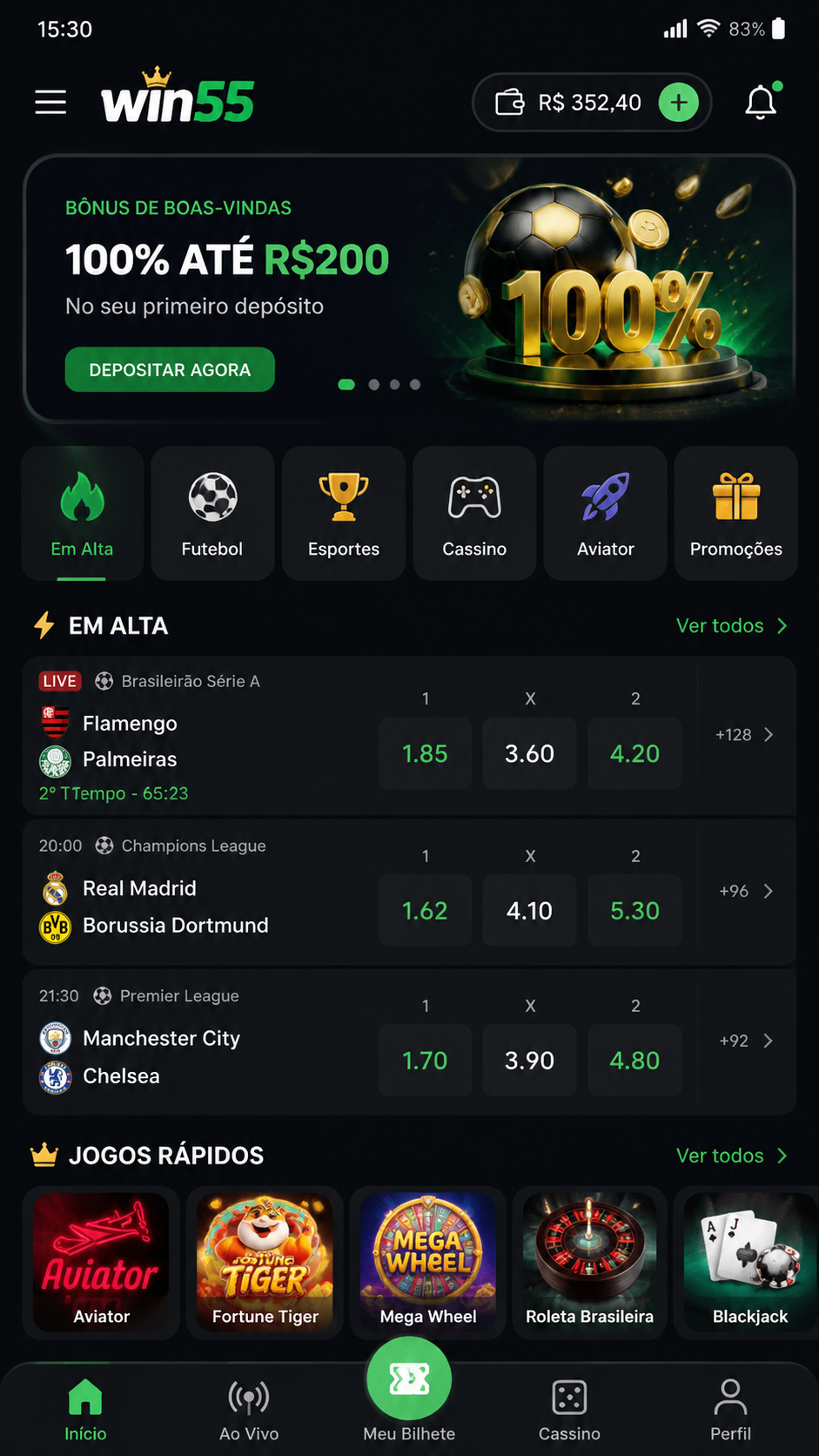This screenshot has width=819, height=1456.
Task: Switch to the Ao Vivo tab
Action: (x=249, y=1411)
